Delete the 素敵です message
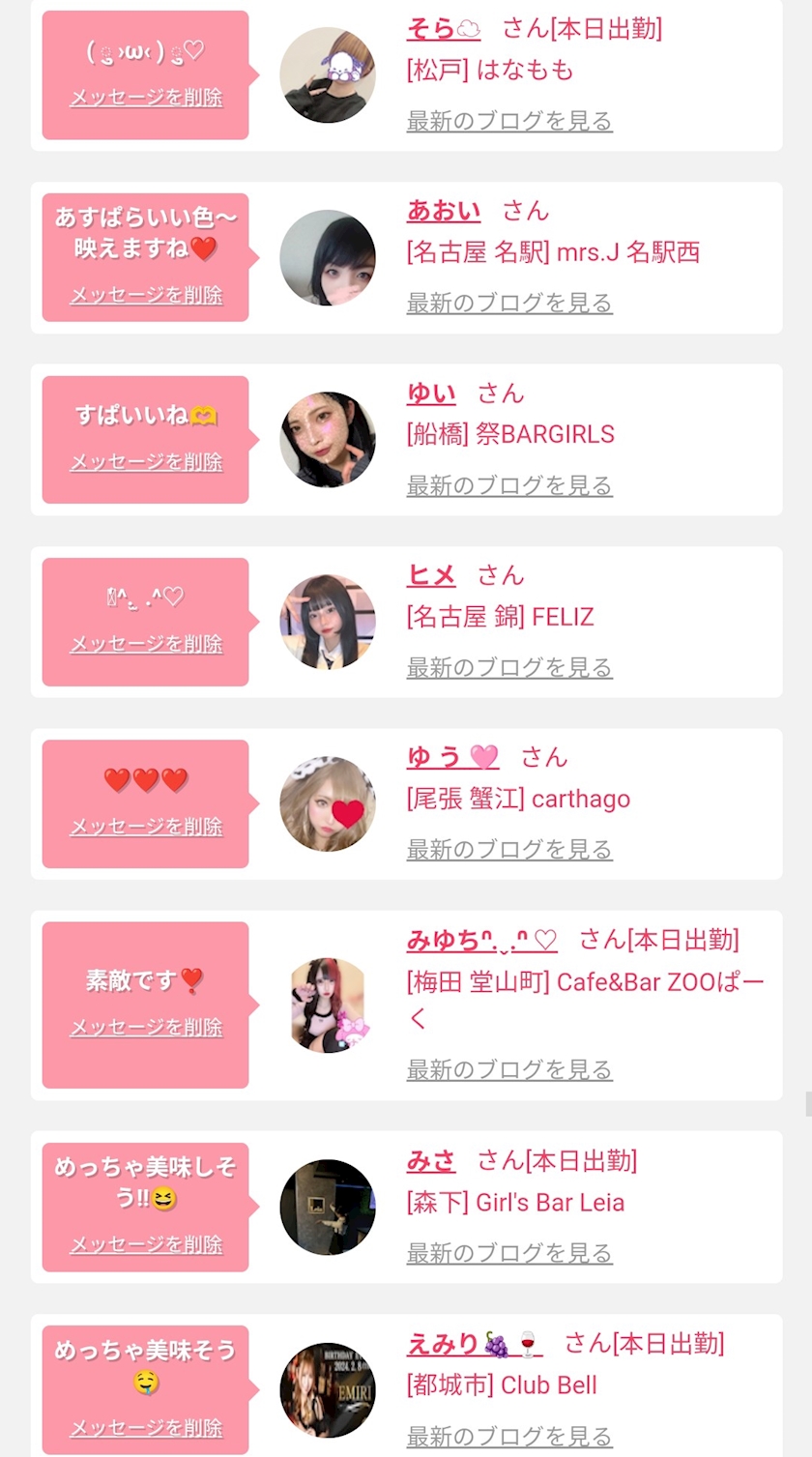The height and width of the screenshot is (1457, 812). [146, 1028]
